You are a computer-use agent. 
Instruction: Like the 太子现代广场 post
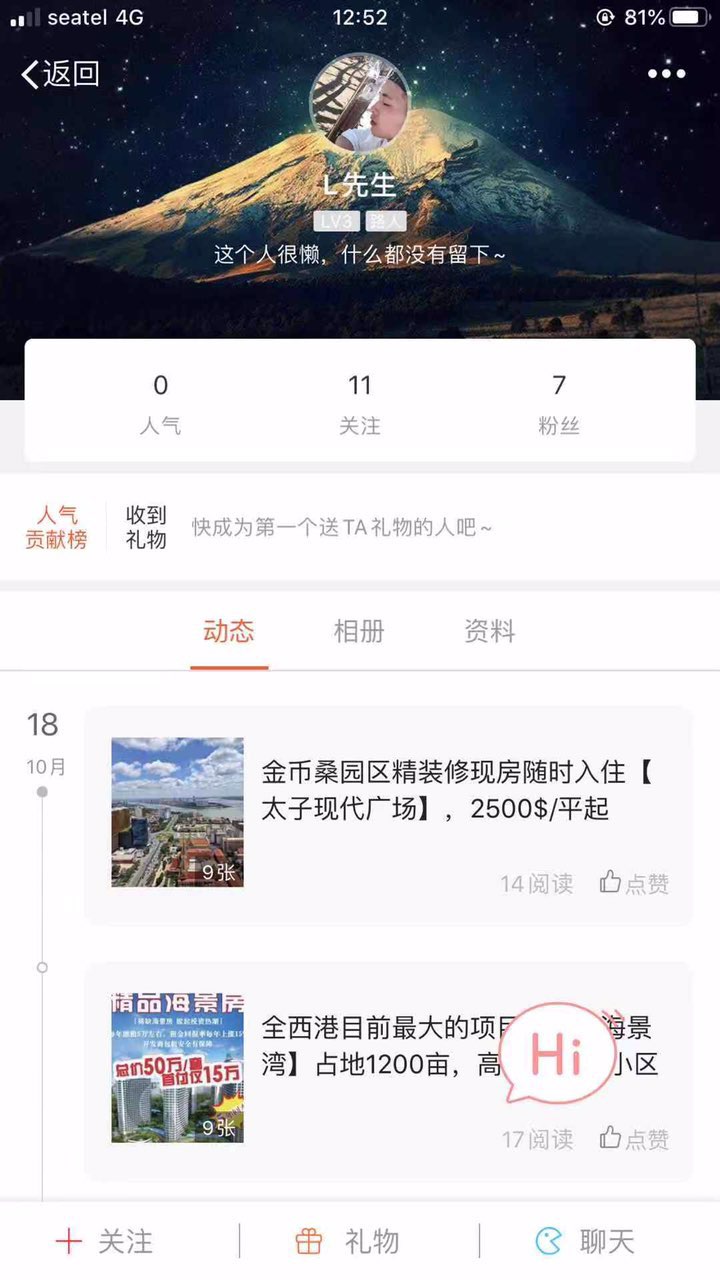click(x=634, y=883)
